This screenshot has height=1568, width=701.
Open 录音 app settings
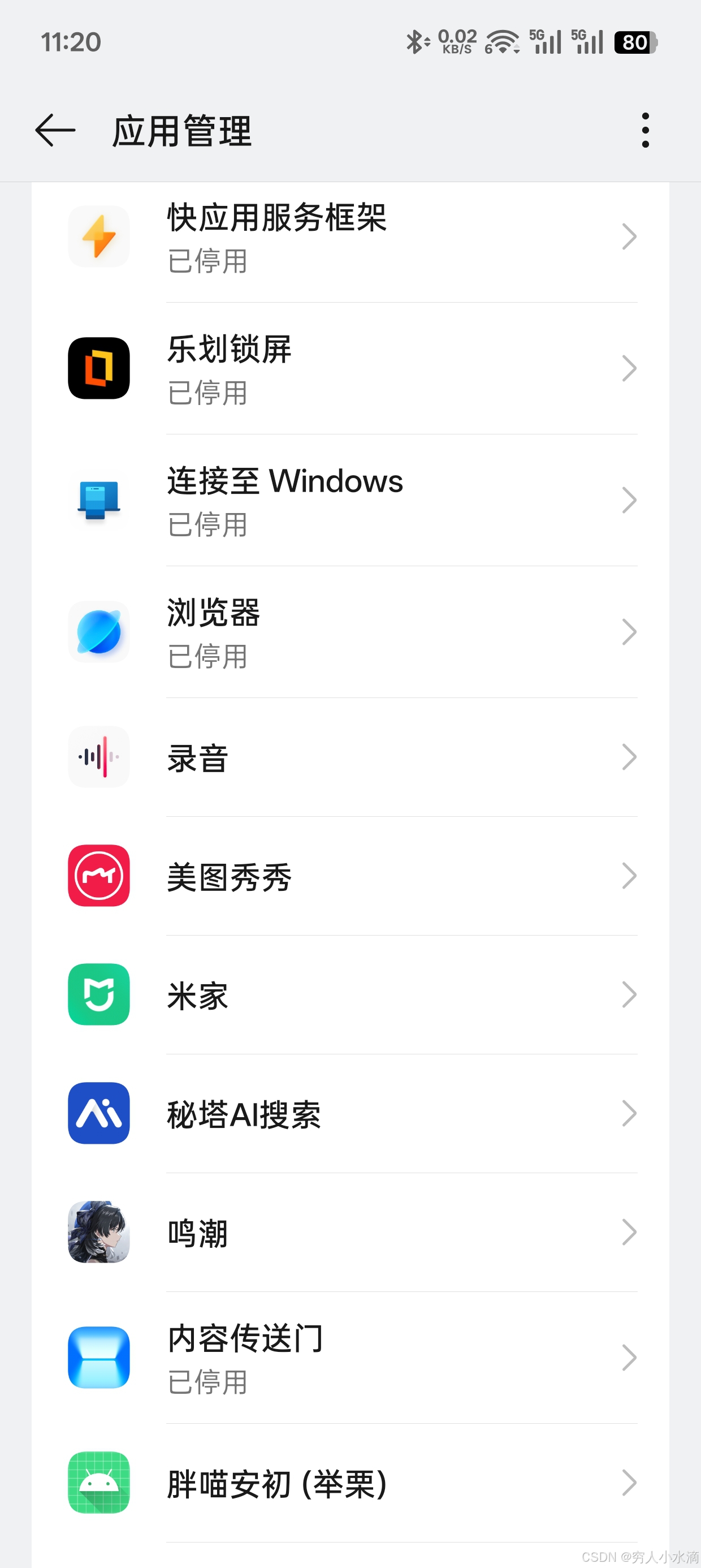(x=350, y=757)
